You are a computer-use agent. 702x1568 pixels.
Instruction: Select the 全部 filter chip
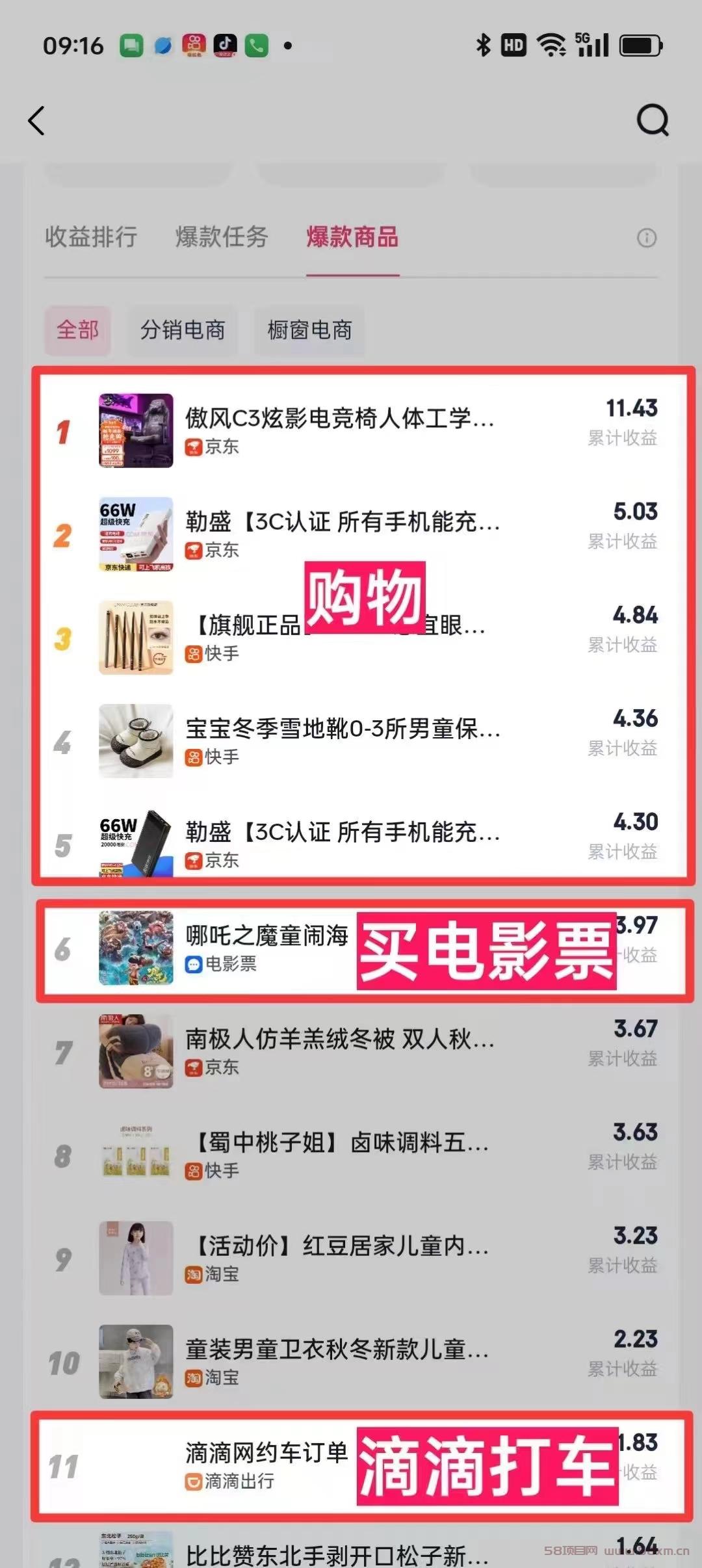pos(77,330)
